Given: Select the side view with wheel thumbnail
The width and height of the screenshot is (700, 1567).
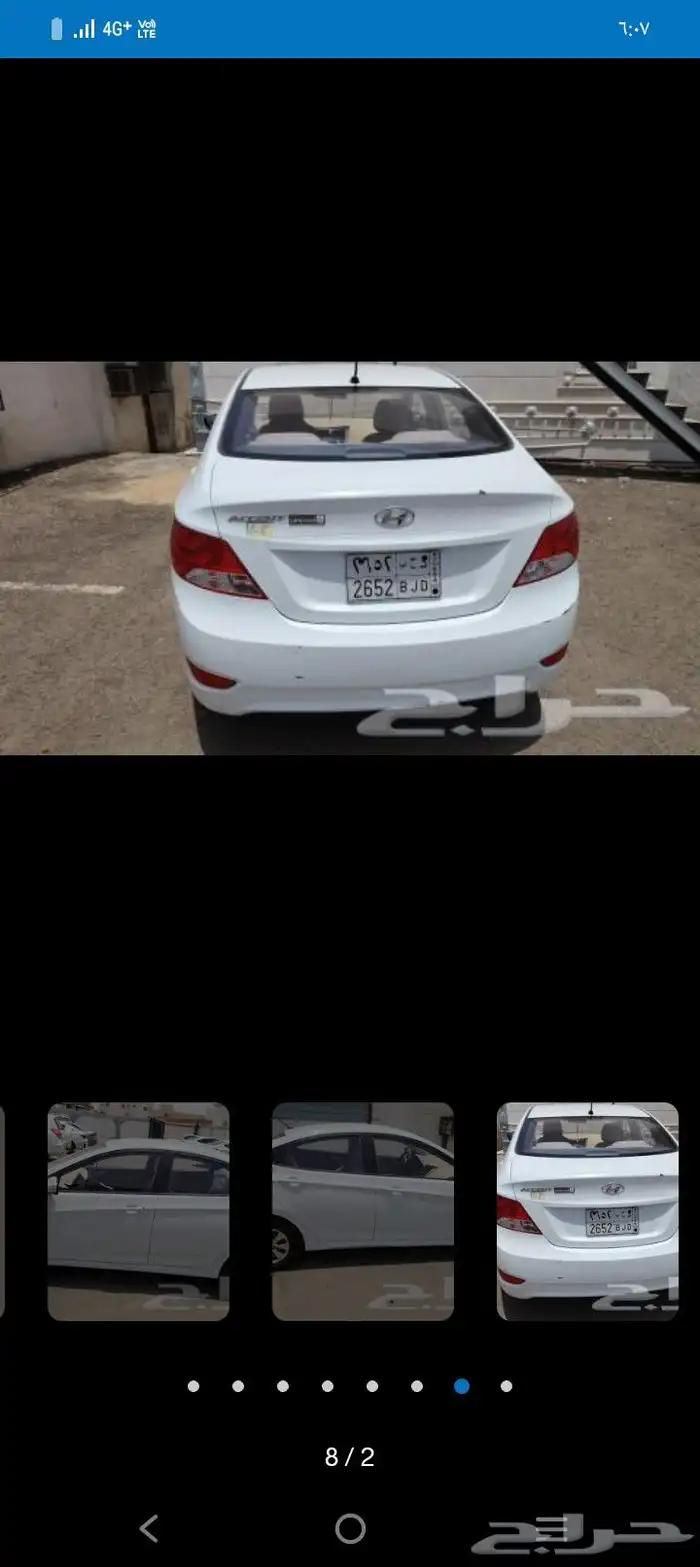Looking at the screenshot, I should (x=362, y=1211).
